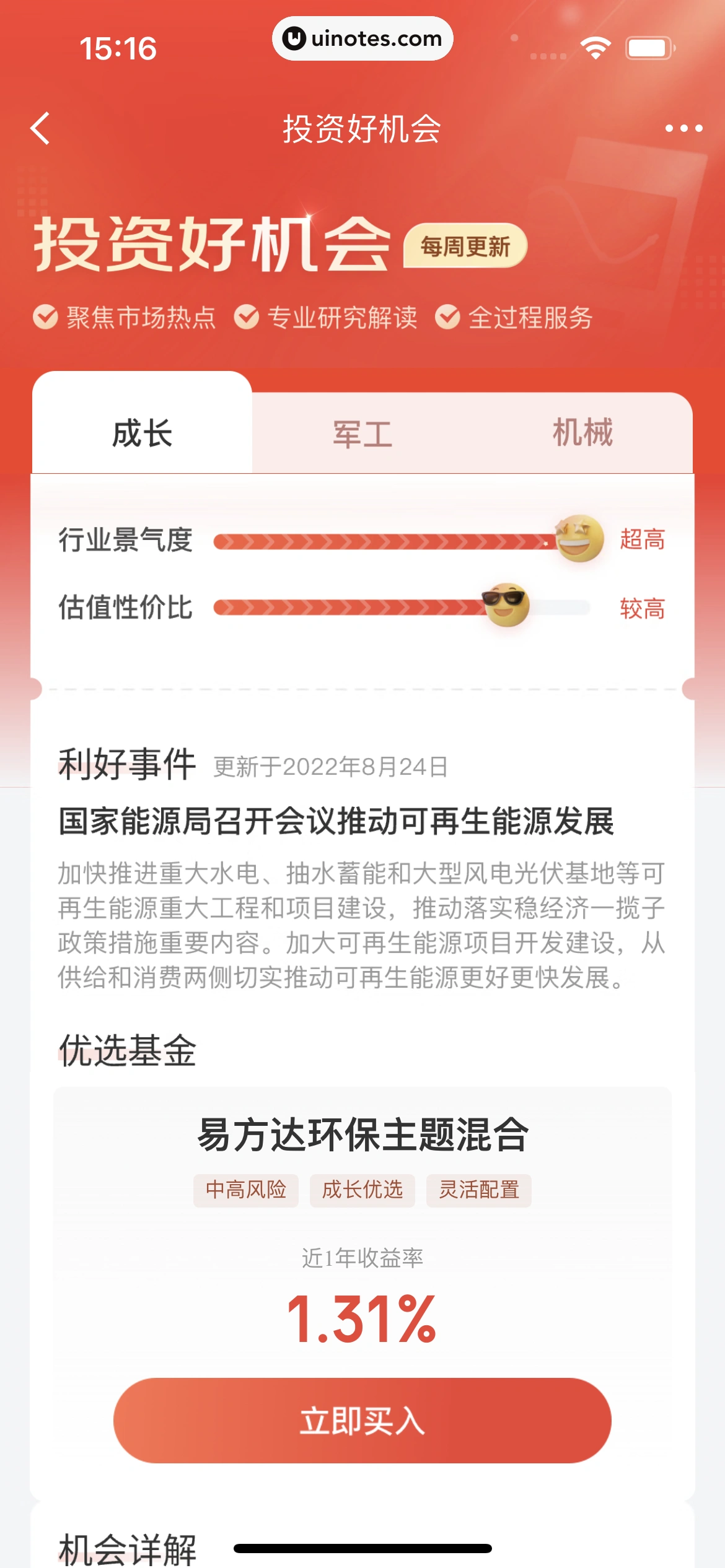Go back using the top-left arrow
This screenshot has width=725, height=1568.
(41, 129)
